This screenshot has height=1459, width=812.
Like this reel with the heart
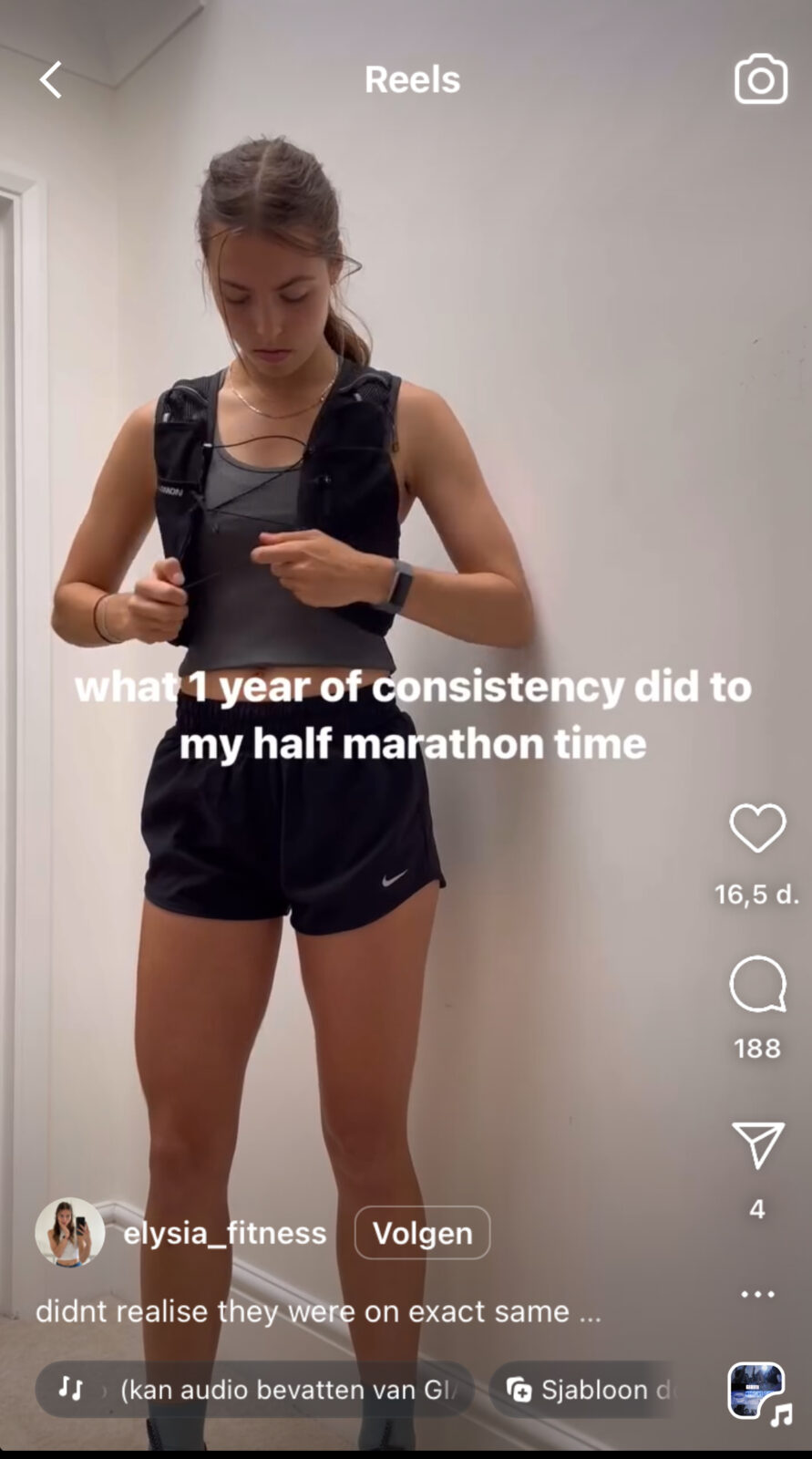[x=757, y=828]
